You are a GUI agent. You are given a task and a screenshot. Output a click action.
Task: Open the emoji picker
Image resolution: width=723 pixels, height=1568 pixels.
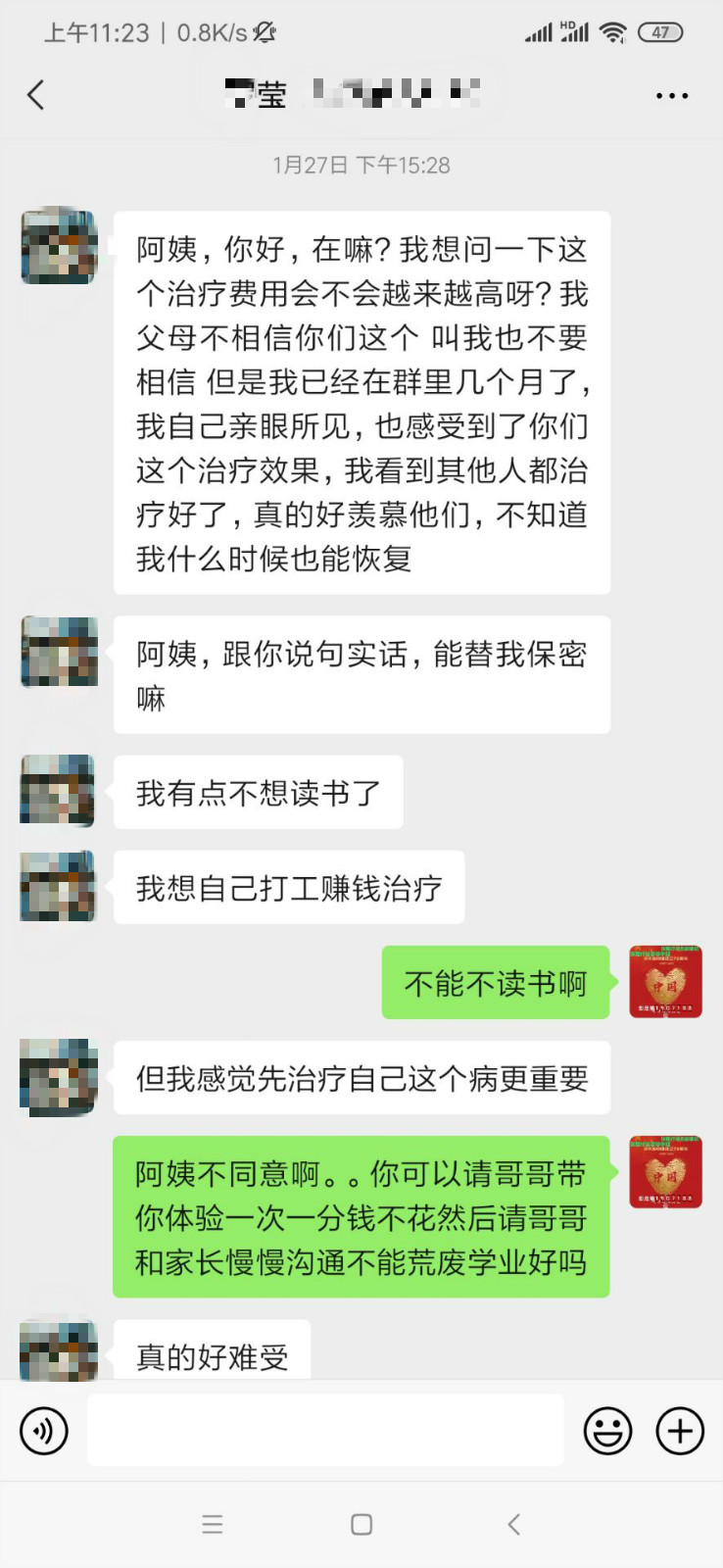coord(607,1431)
